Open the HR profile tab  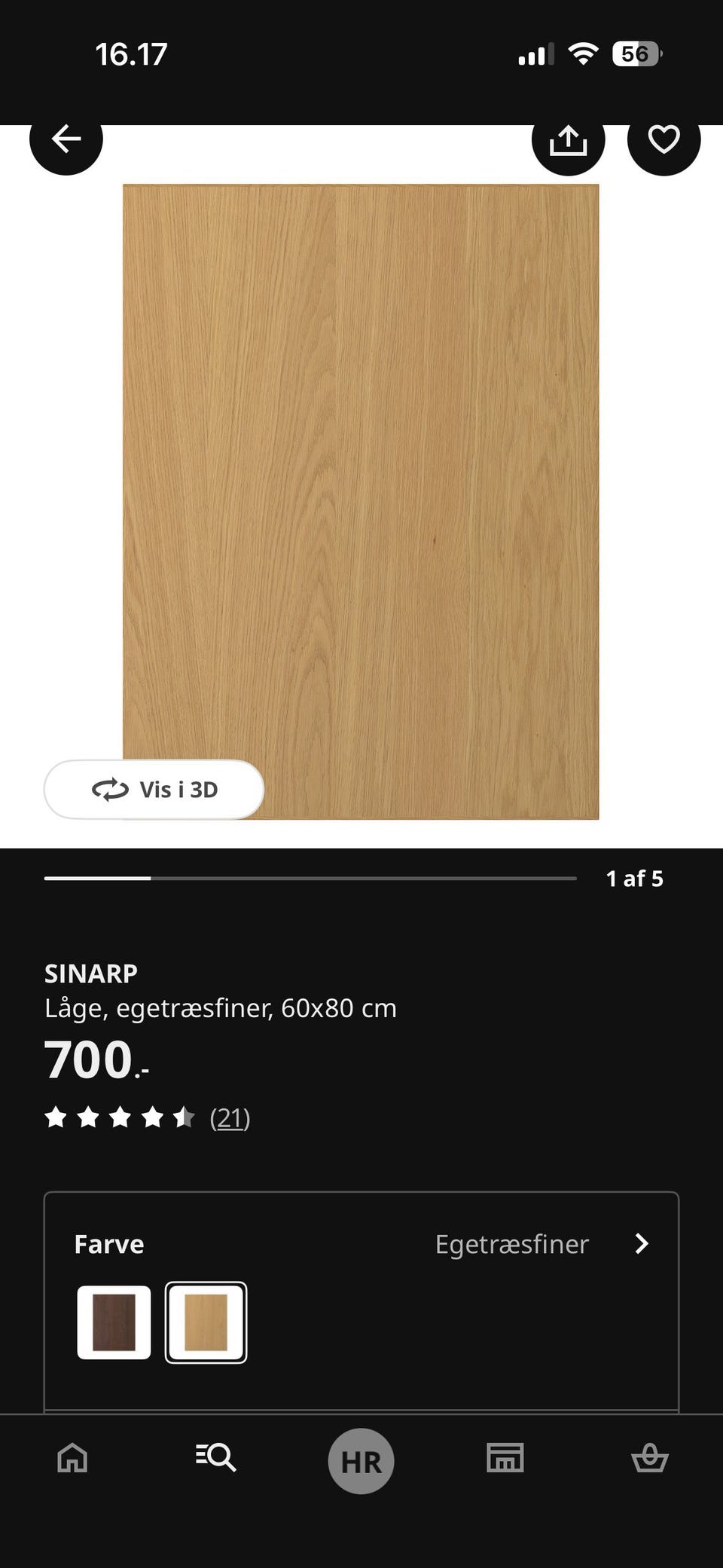point(361,1461)
